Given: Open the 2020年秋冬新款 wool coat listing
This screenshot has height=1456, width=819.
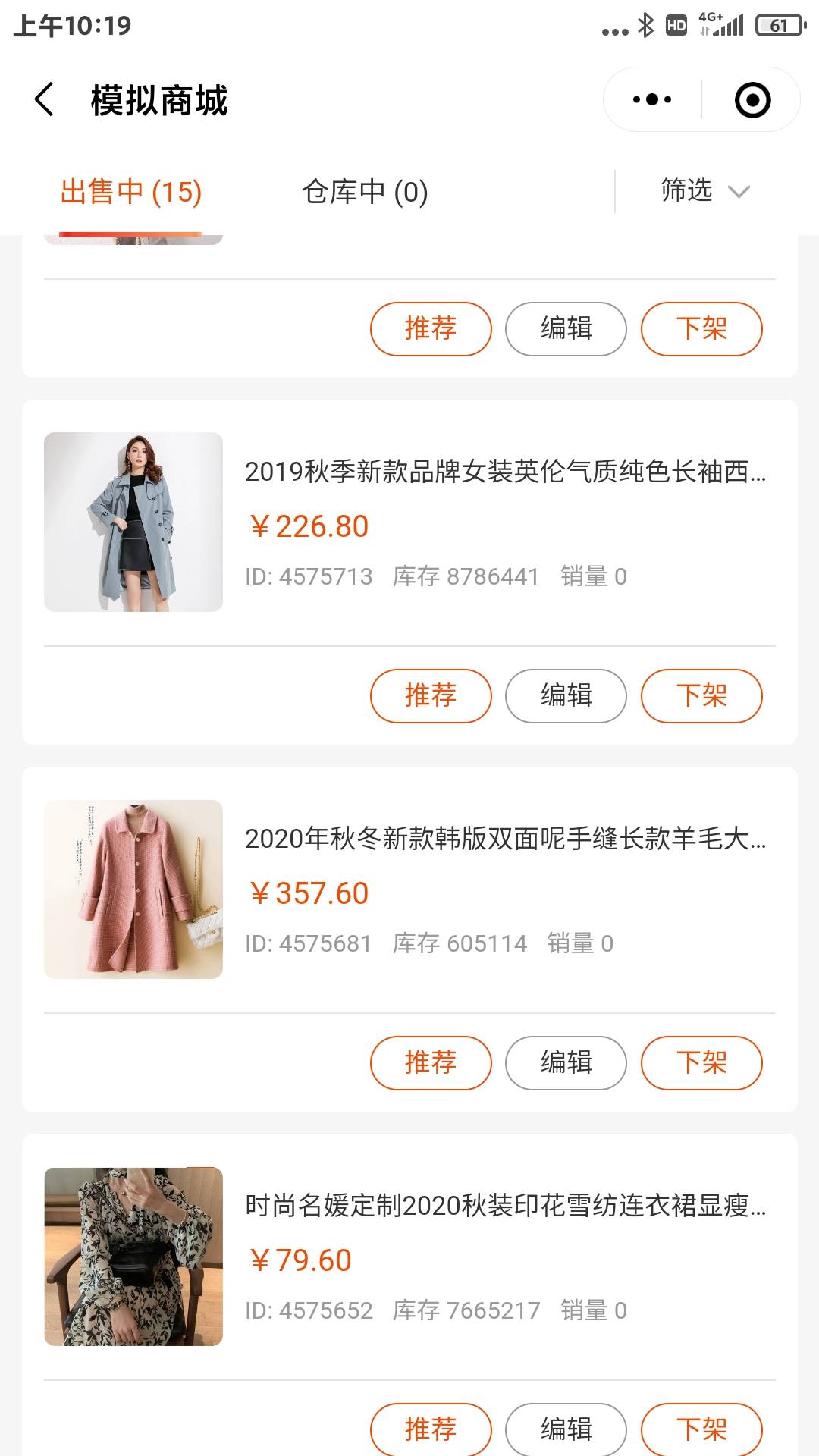Looking at the screenshot, I should click(504, 839).
